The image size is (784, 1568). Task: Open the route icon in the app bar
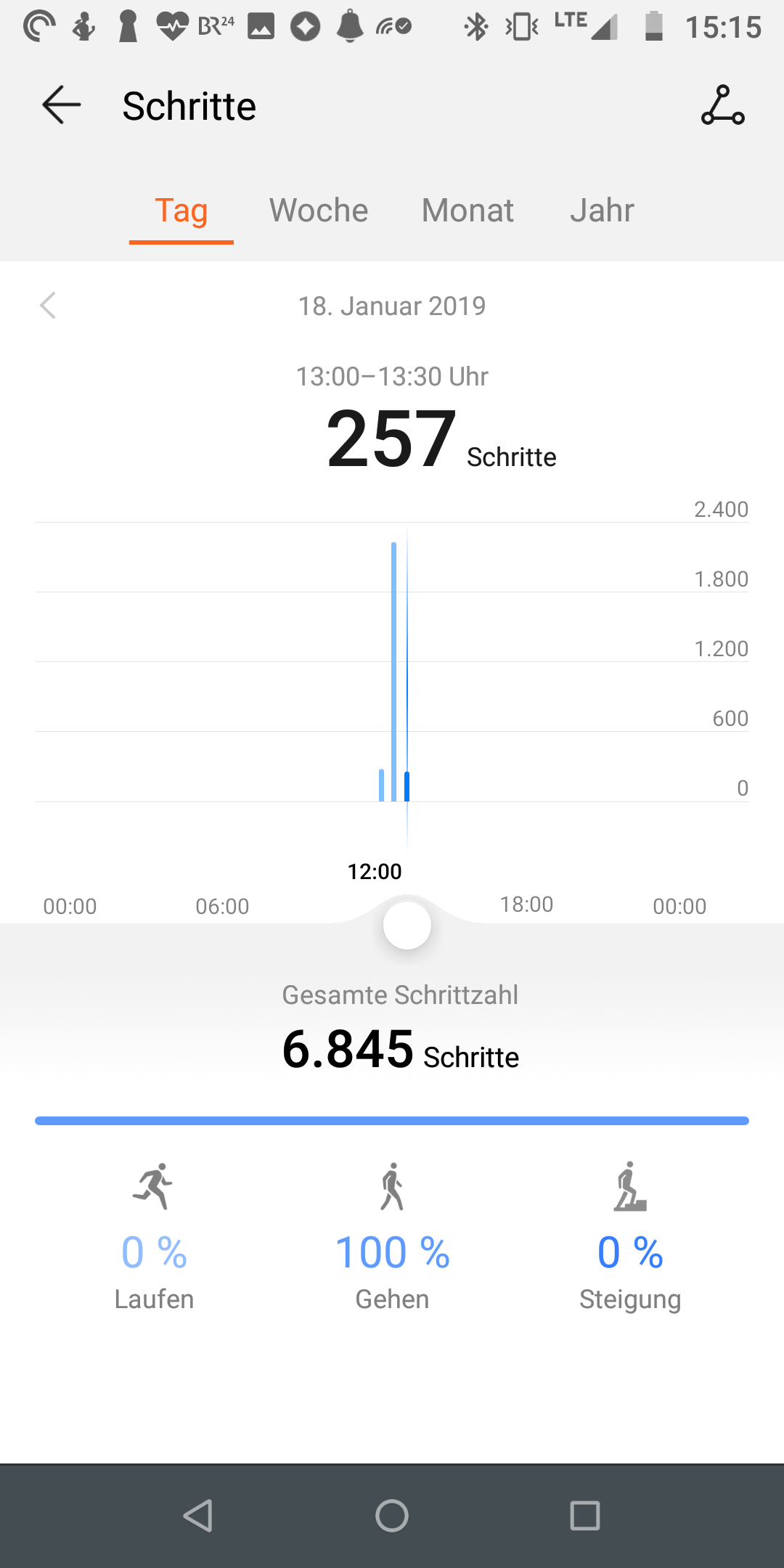coord(722,105)
